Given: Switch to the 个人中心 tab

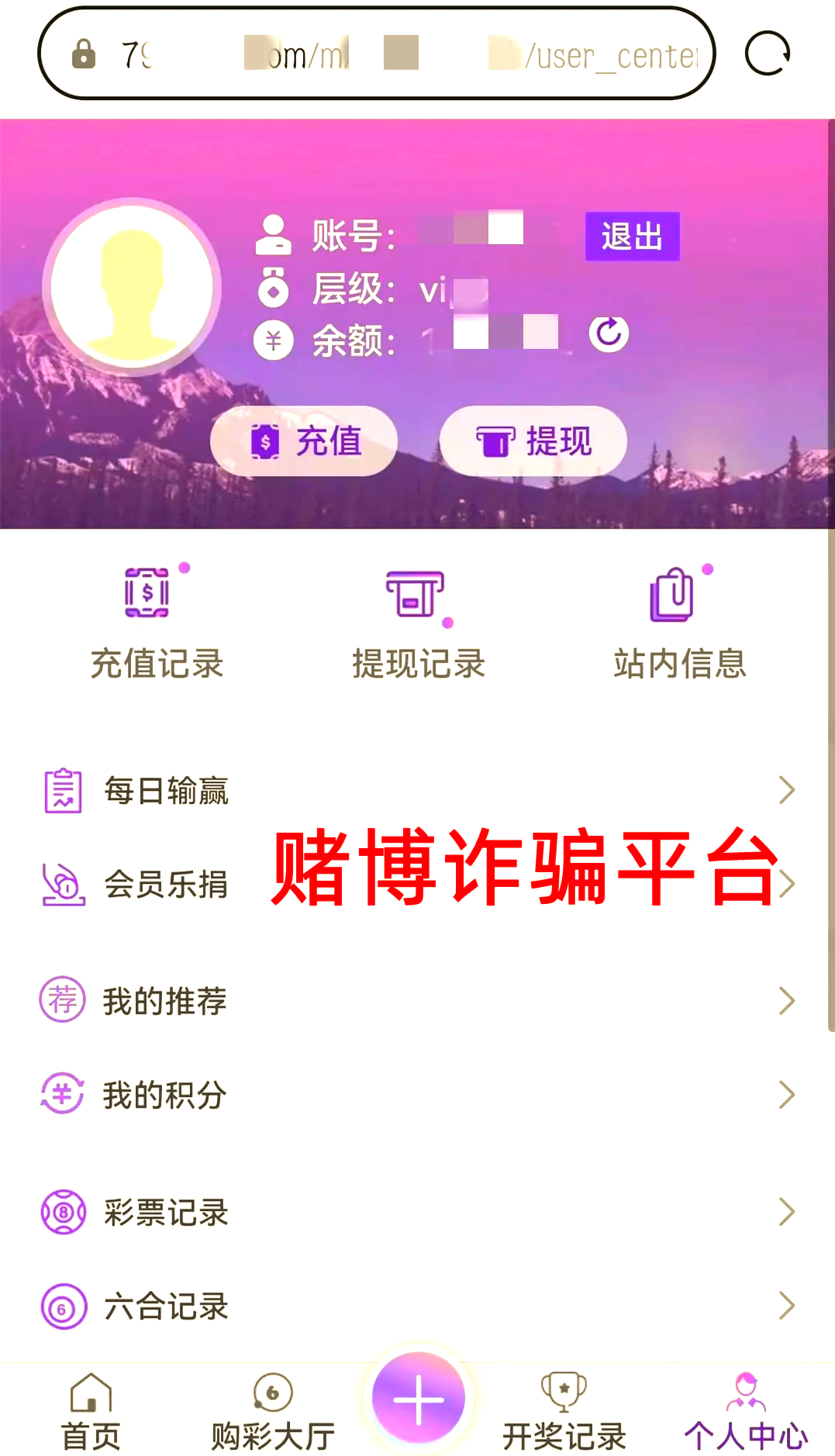Looking at the screenshot, I should click(746, 1411).
